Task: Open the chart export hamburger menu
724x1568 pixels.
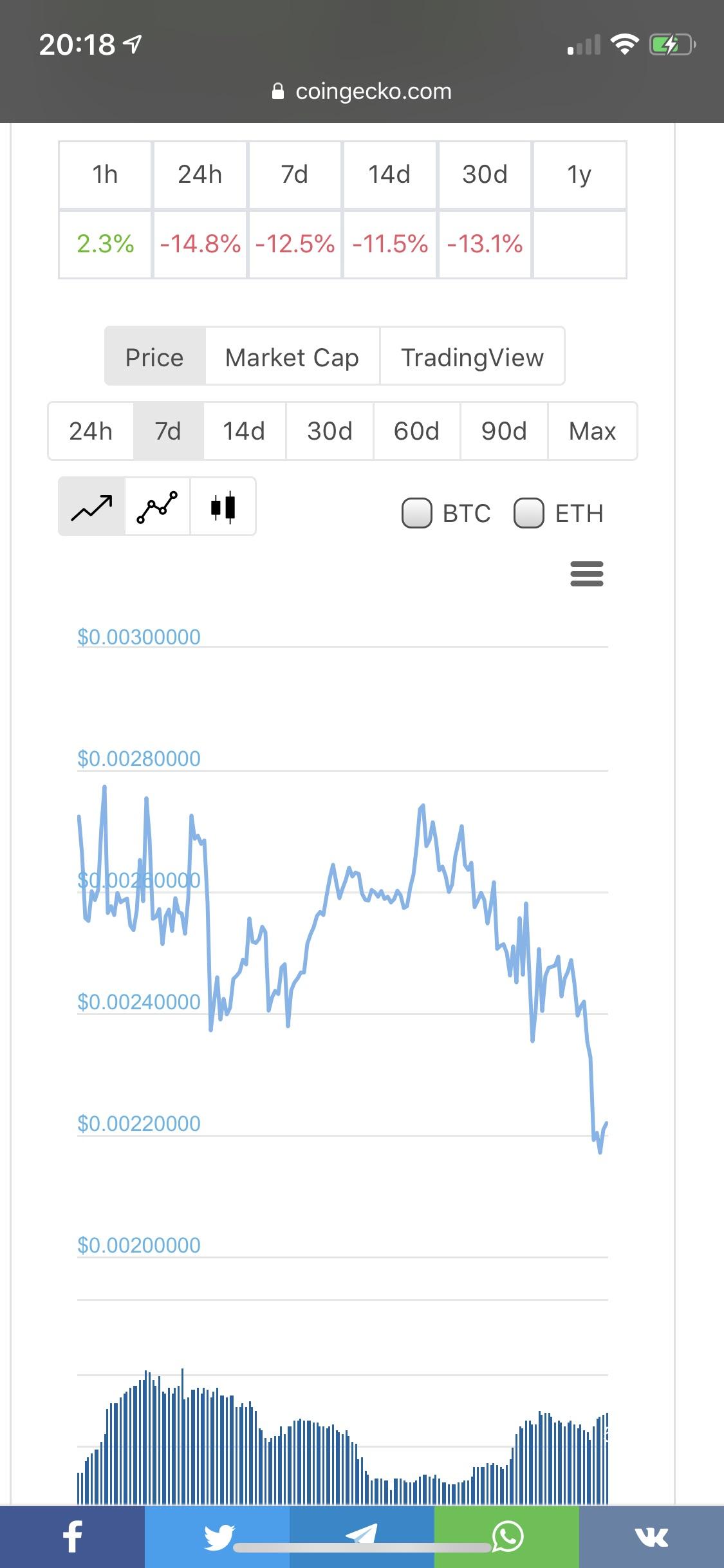Action: [586, 574]
